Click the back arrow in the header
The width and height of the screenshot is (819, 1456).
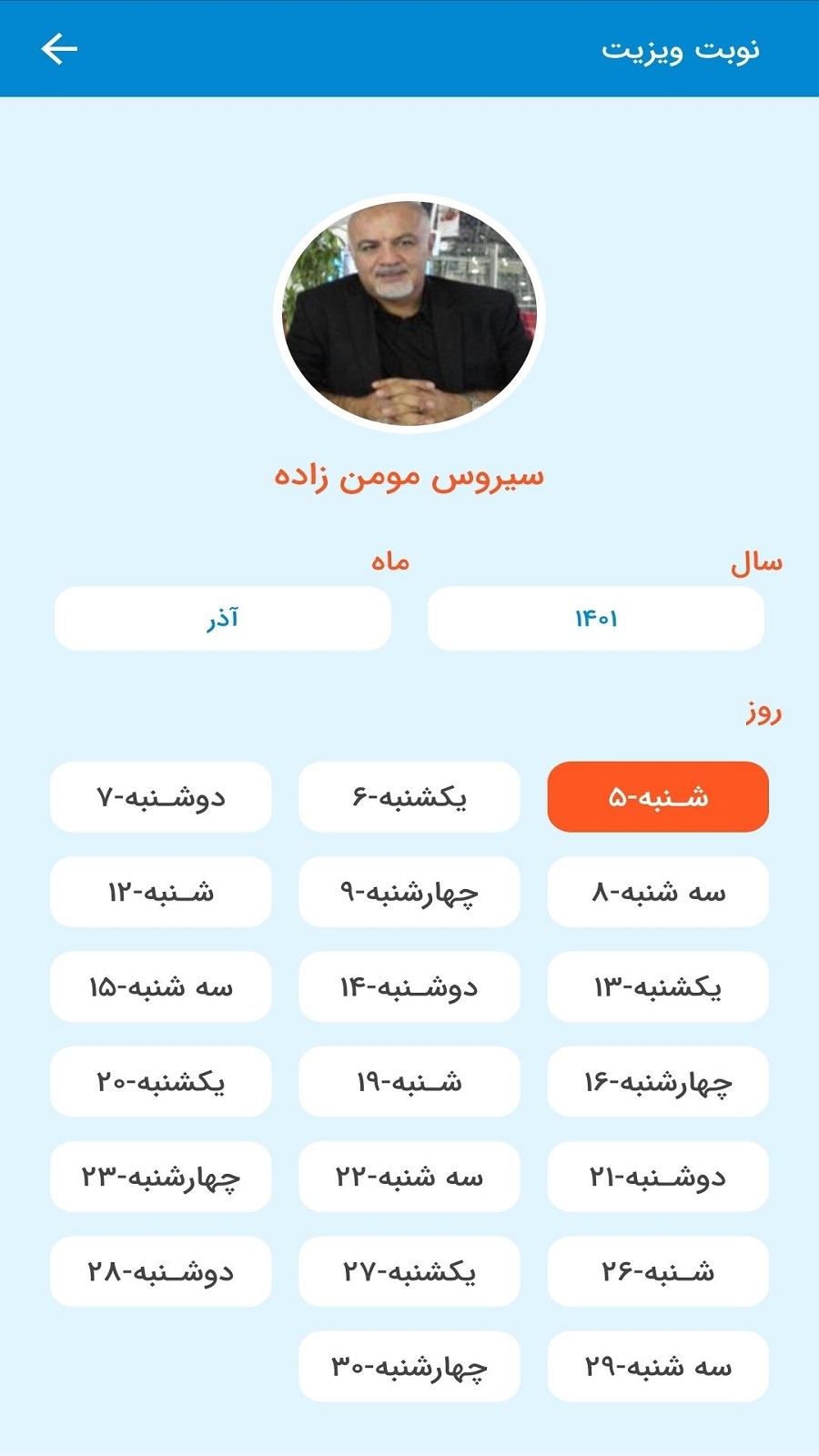coord(59,47)
